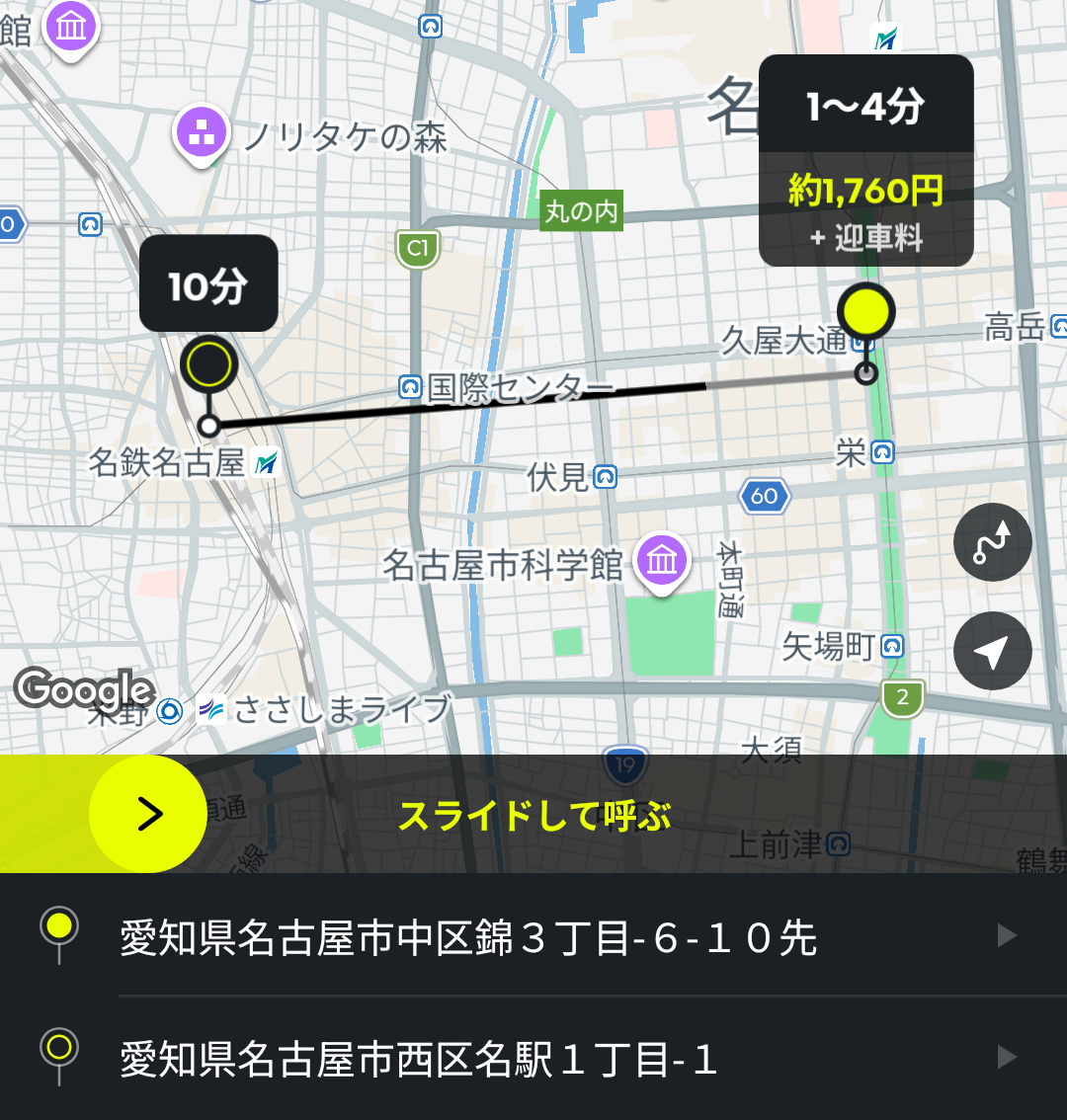Open the 名古屋市科学館 museum marker
Screen dimensions: 1067x1120
click(661, 562)
